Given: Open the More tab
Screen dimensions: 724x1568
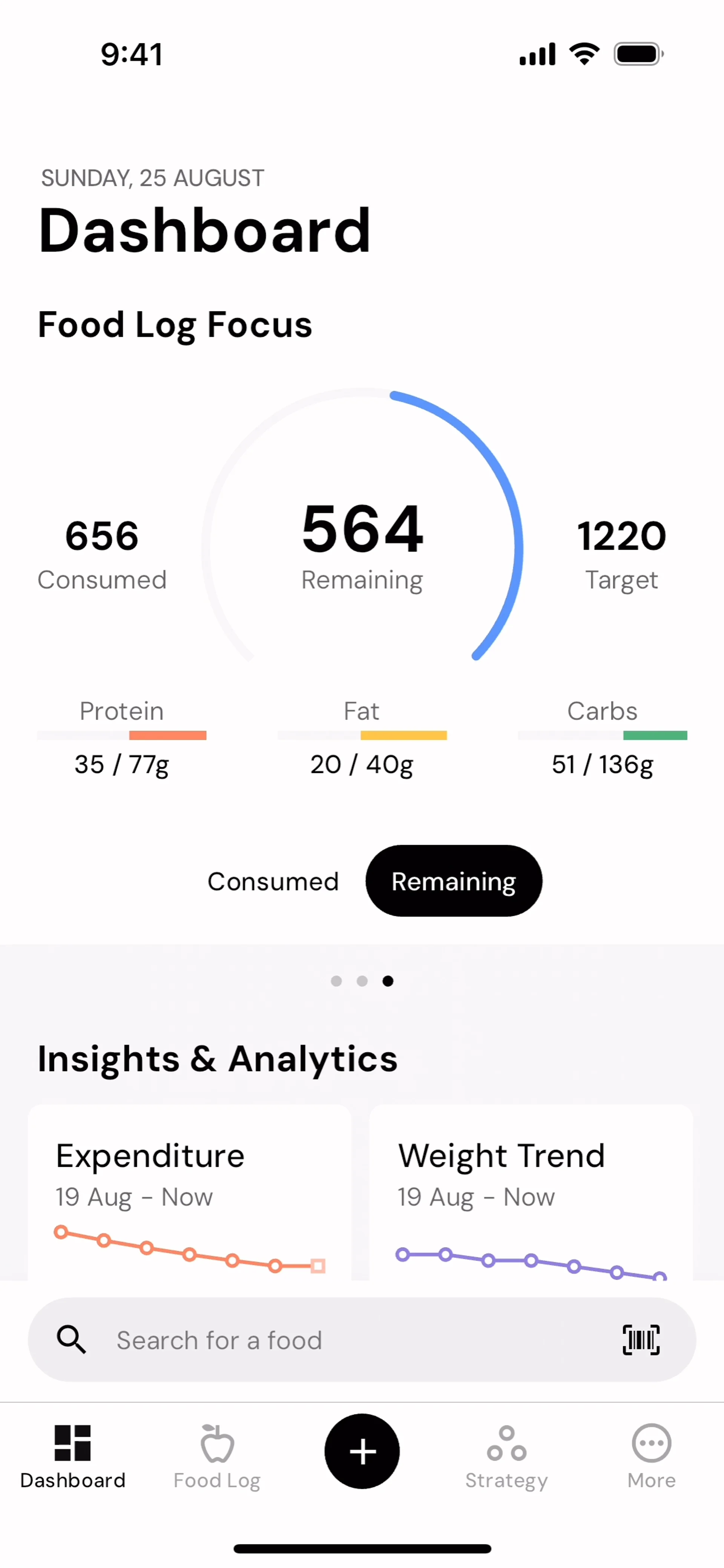Looking at the screenshot, I should [651, 1456].
